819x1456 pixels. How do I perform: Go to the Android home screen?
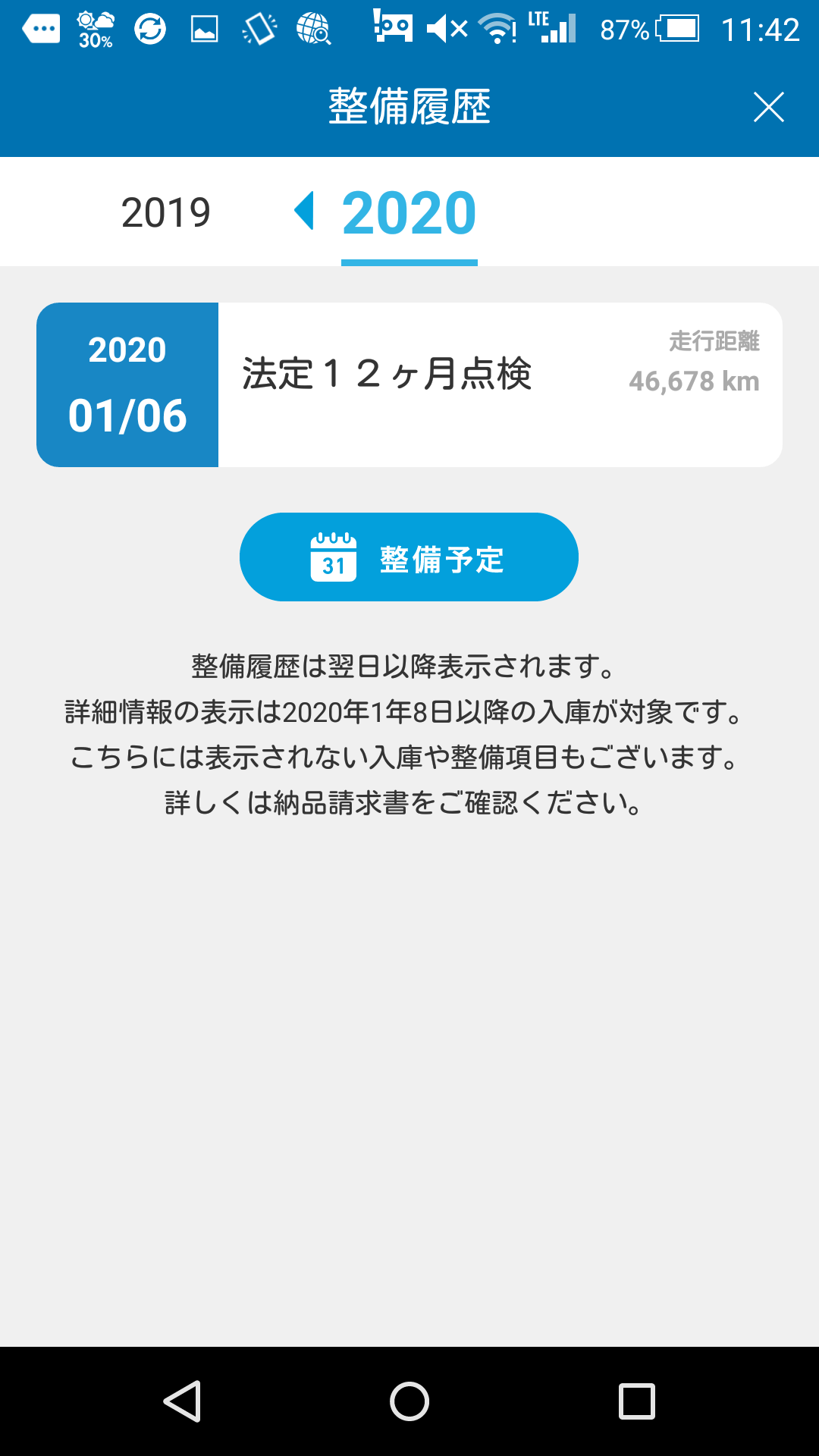409,1401
